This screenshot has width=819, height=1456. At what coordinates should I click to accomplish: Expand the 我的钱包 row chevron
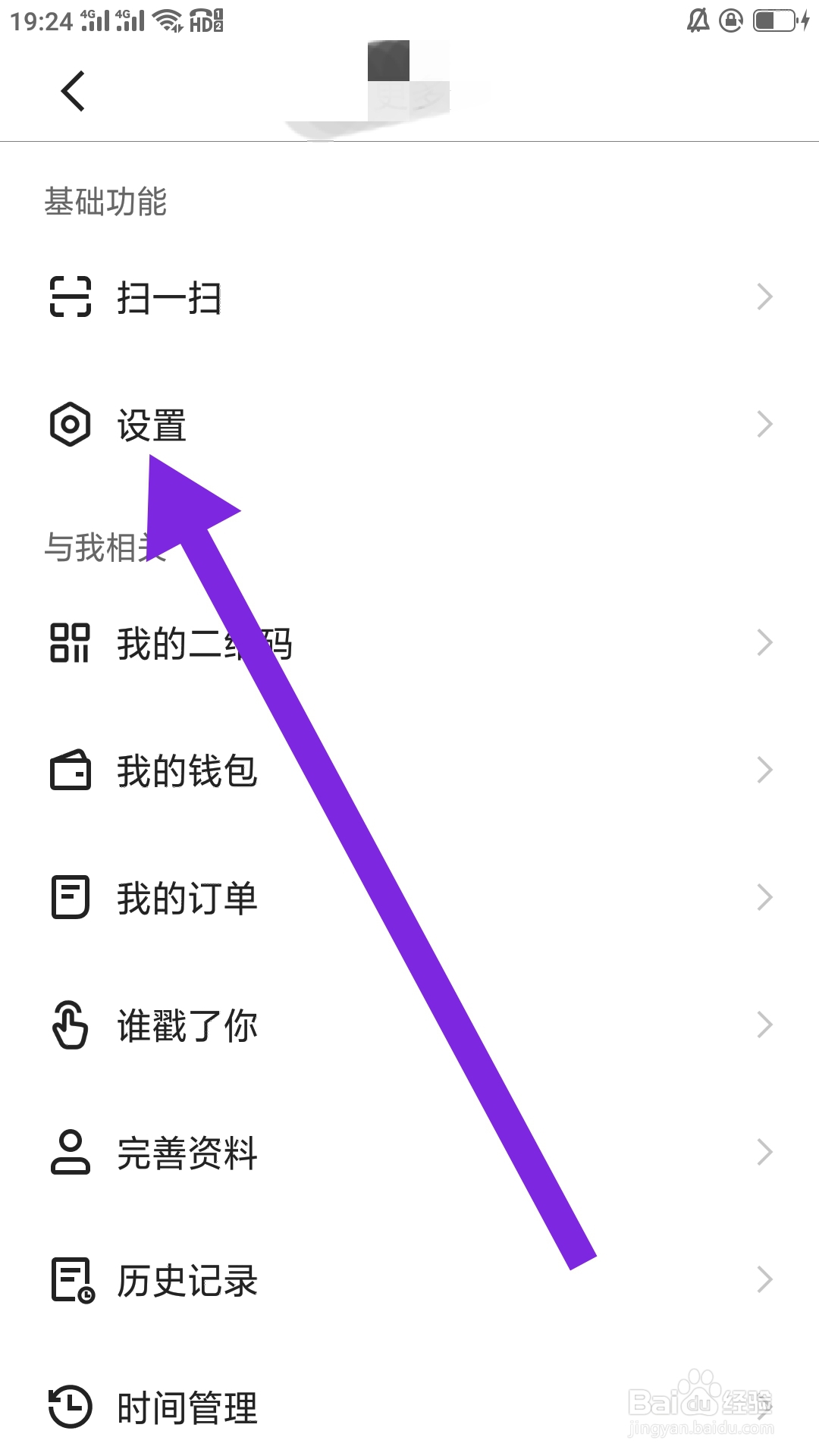coord(764,770)
